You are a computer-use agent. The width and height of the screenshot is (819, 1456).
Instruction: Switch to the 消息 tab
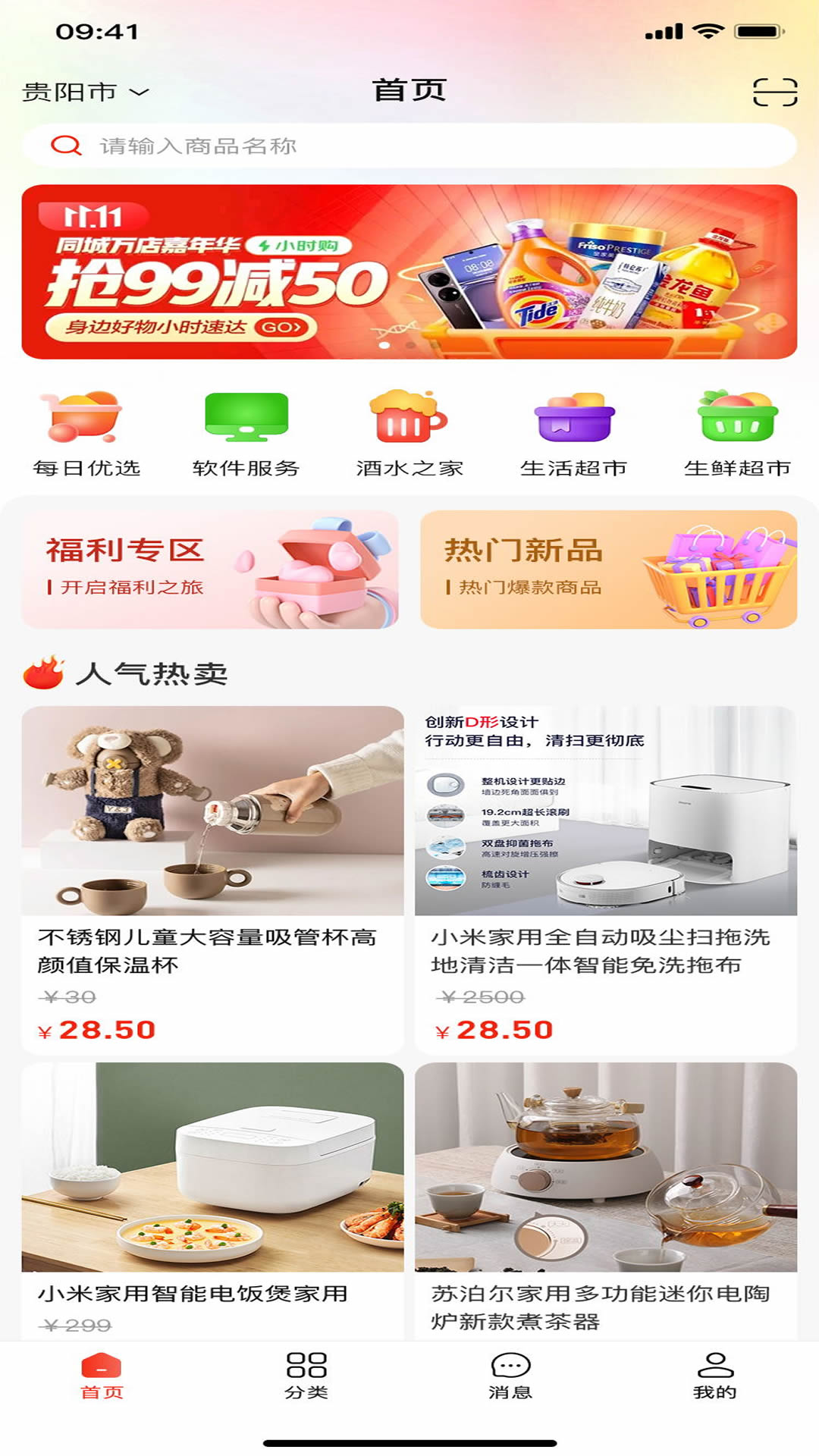click(x=510, y=1375)
